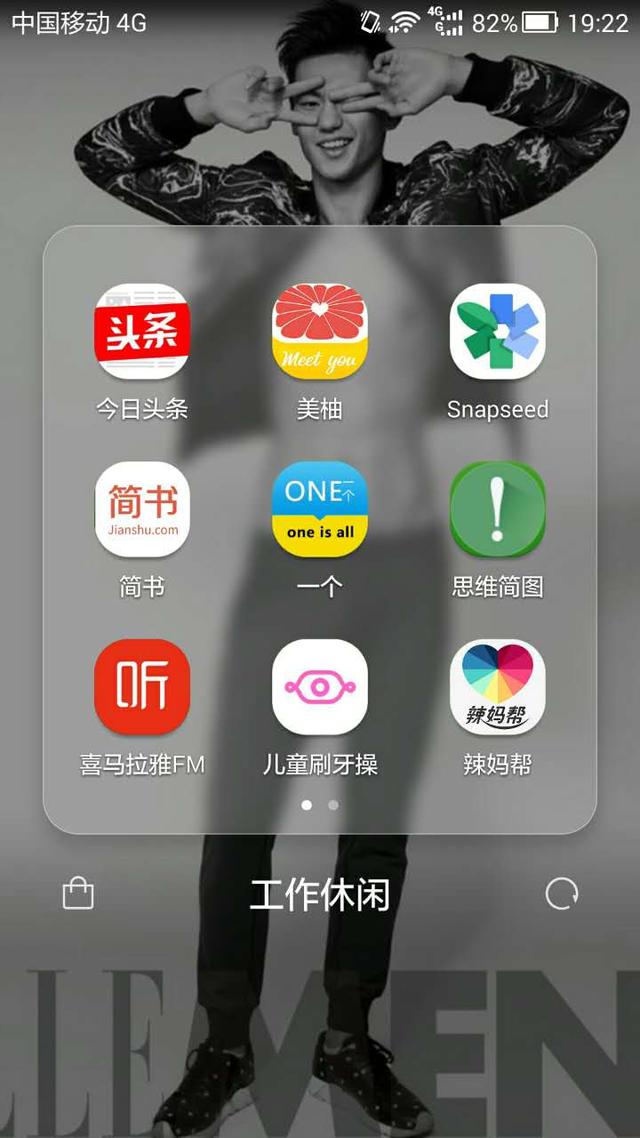The height and width of the screenshot is (1138, 640).
Task: Open Snapseed photo editor
Action: click(497, 331)
